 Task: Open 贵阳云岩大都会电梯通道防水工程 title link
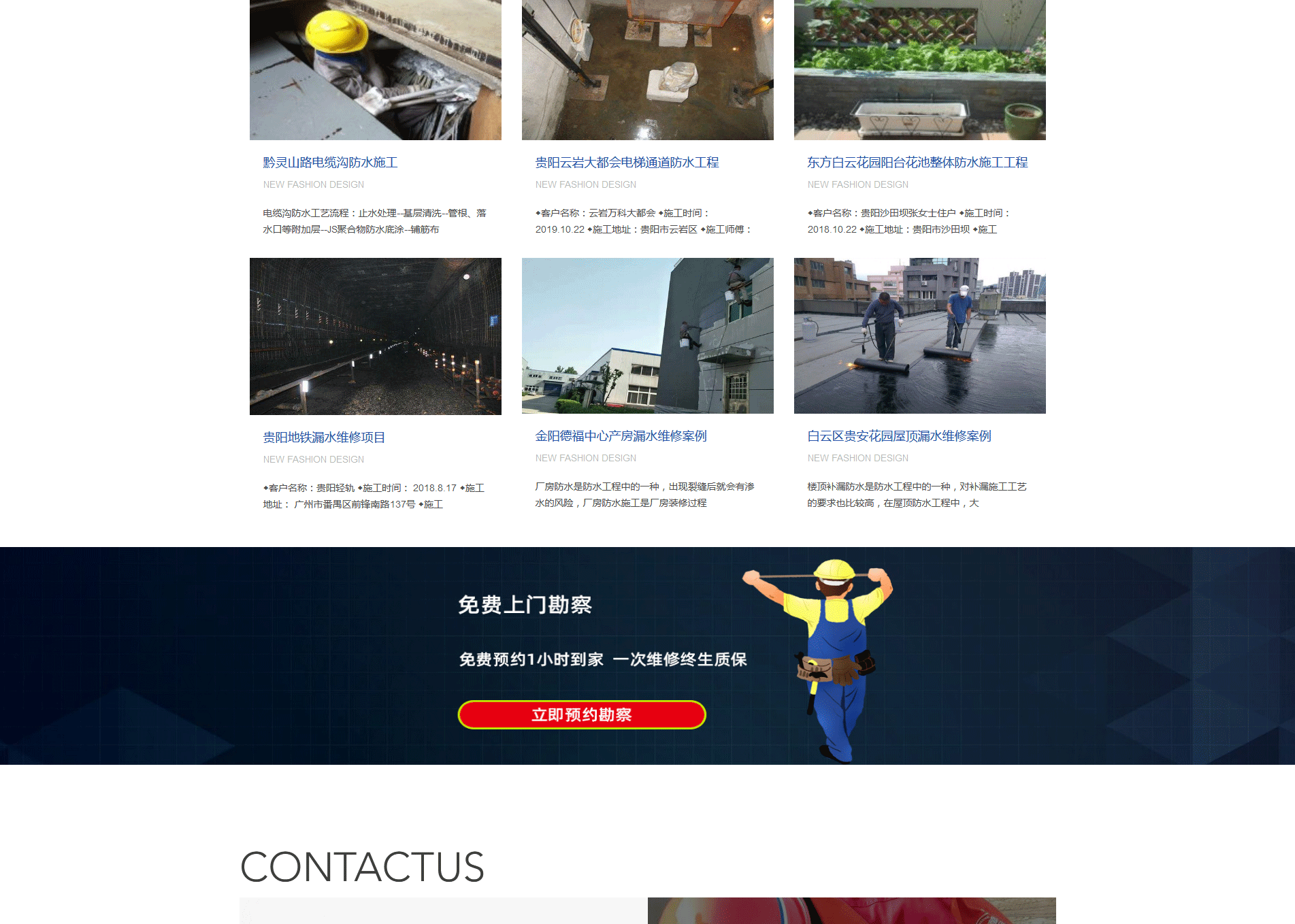(627, 163)
